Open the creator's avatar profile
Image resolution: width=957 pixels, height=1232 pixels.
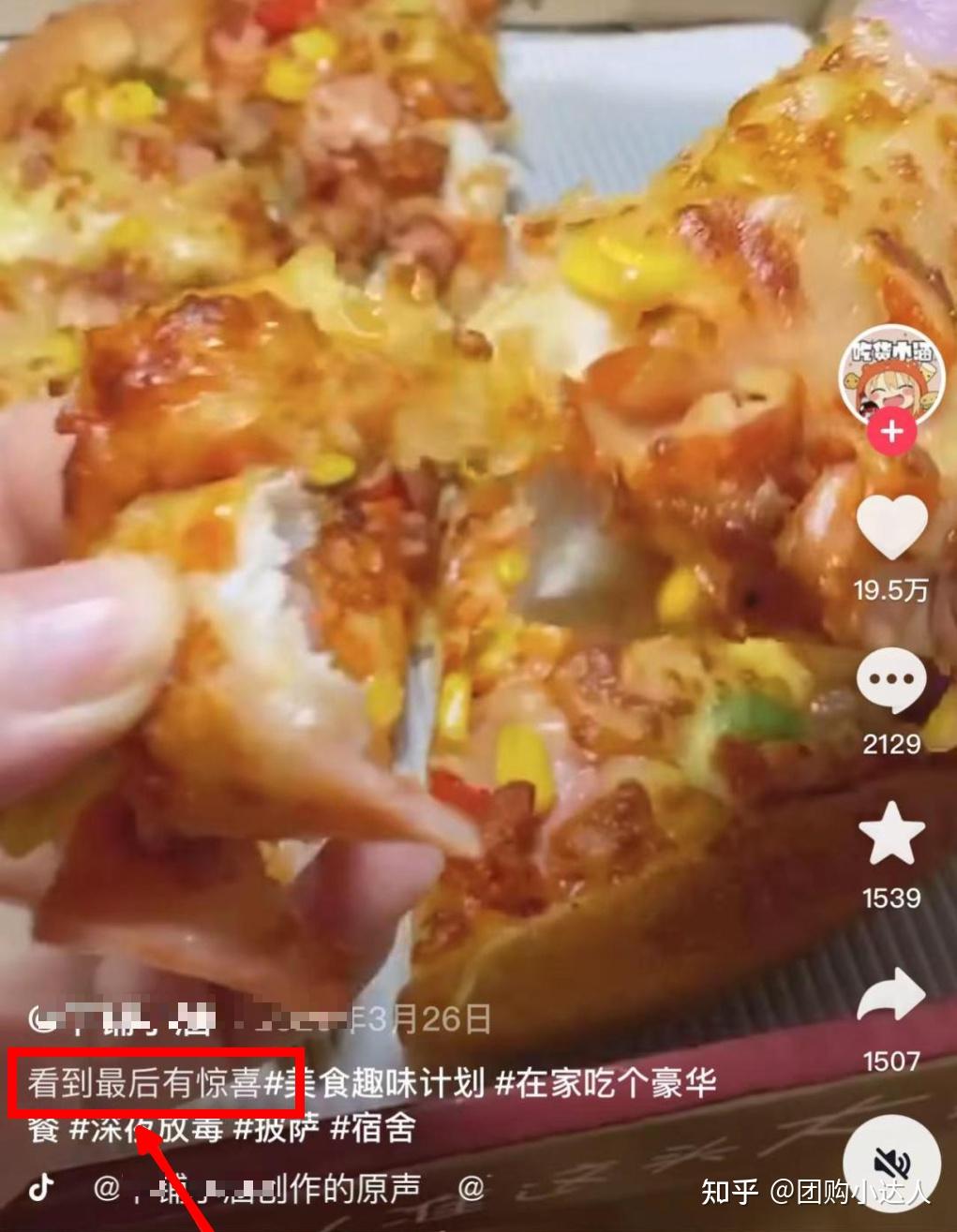(890, 374)
